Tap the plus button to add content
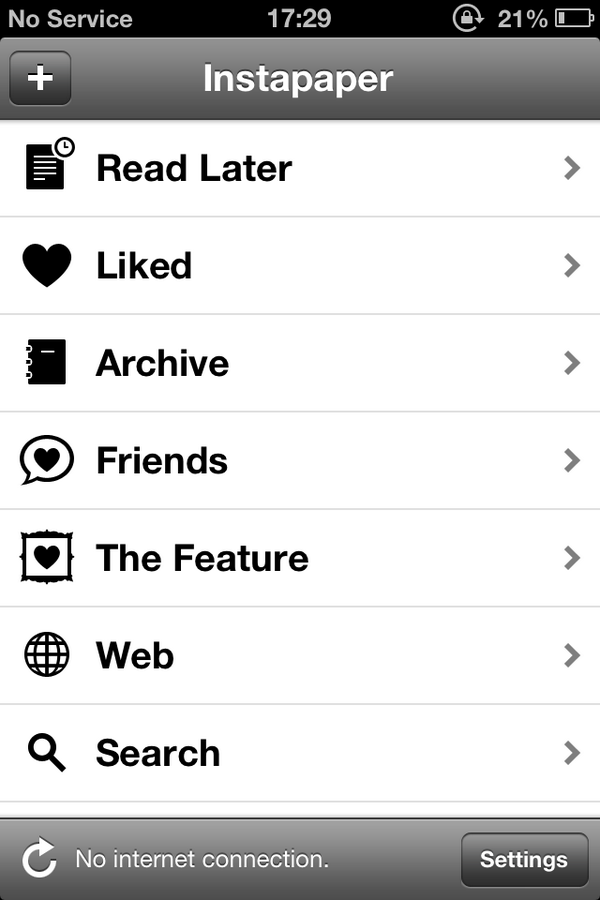 40,78
